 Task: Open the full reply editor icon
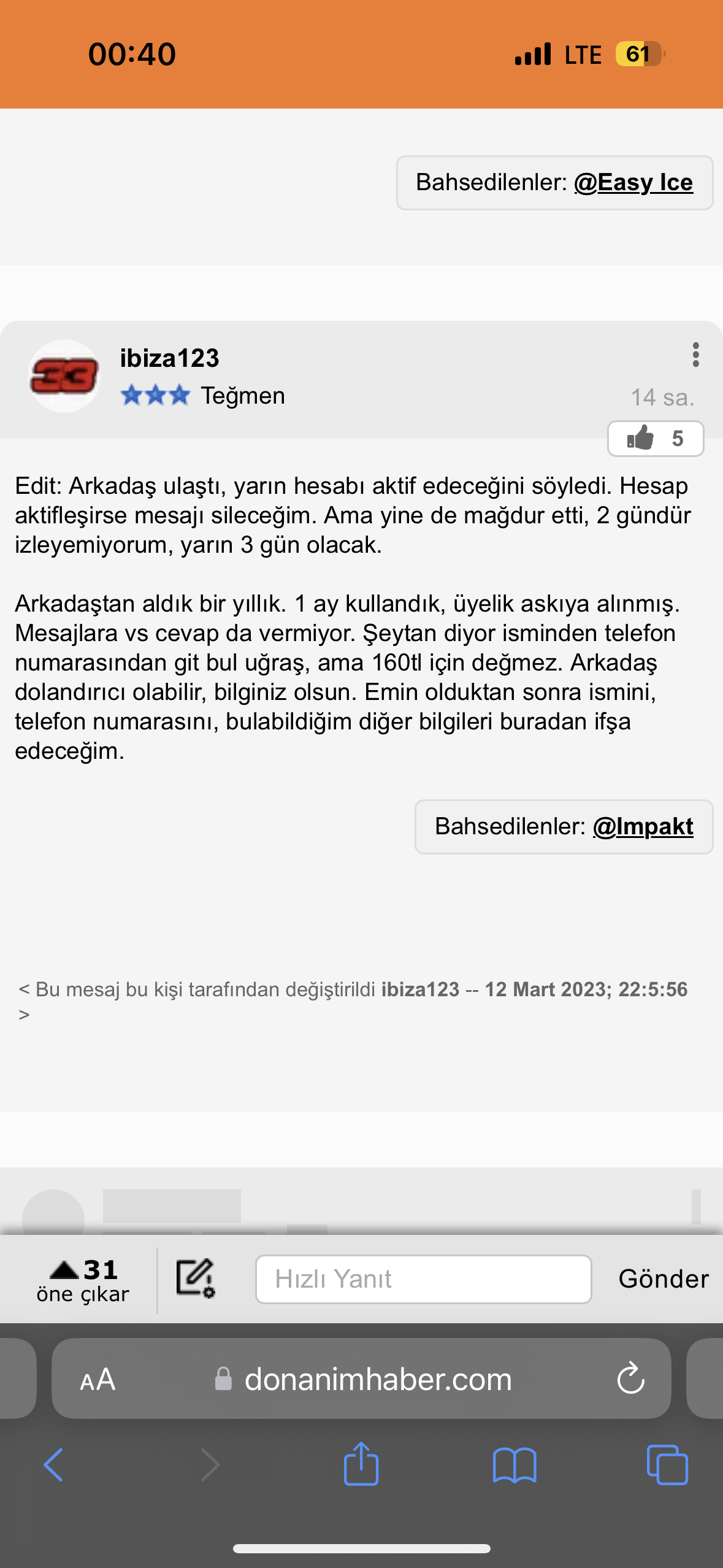196,1278
